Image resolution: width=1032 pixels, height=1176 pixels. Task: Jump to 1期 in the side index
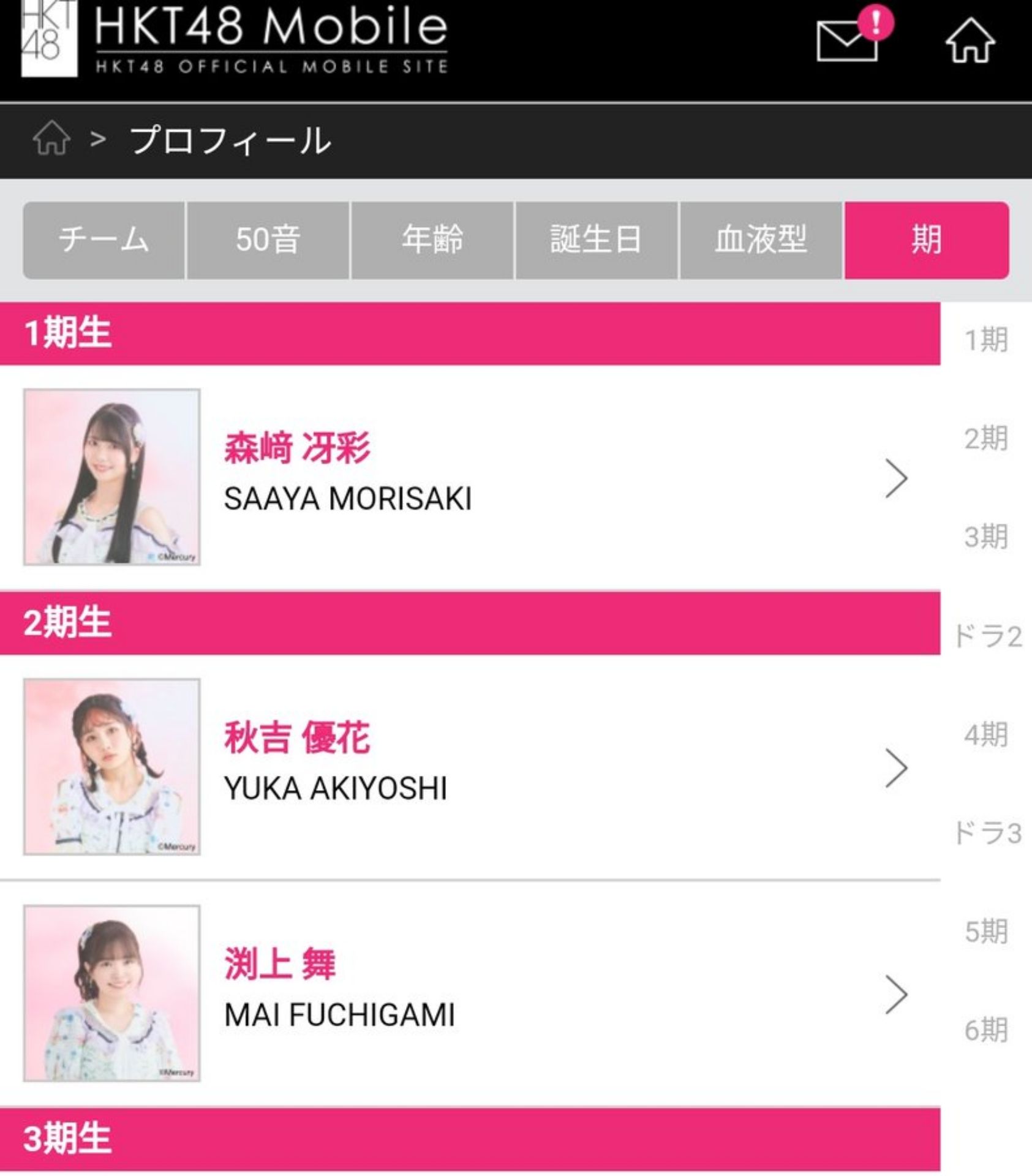click(x=985, y=340)
